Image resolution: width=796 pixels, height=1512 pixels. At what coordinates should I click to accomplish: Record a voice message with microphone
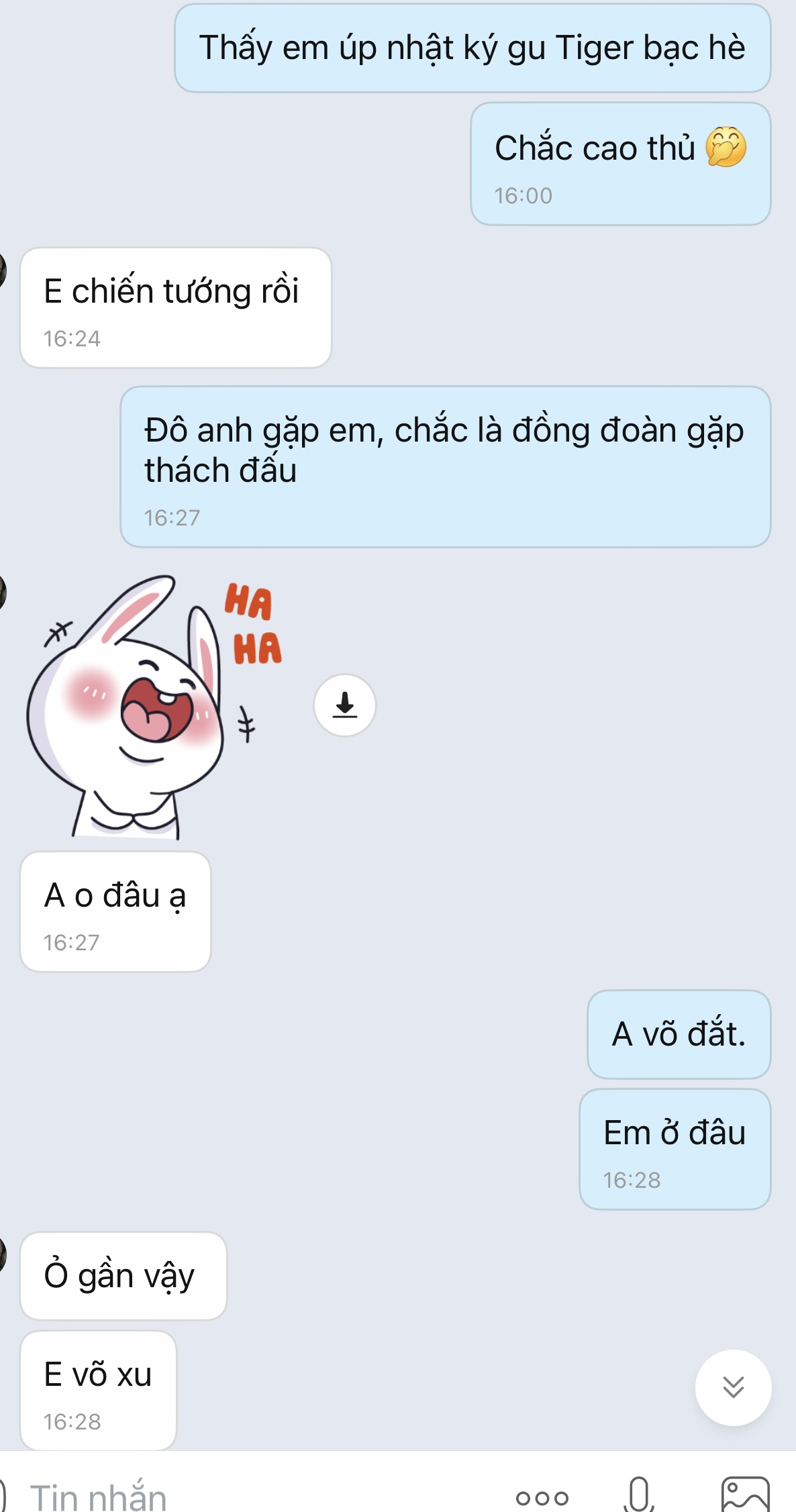click(x=640, y=1495)
